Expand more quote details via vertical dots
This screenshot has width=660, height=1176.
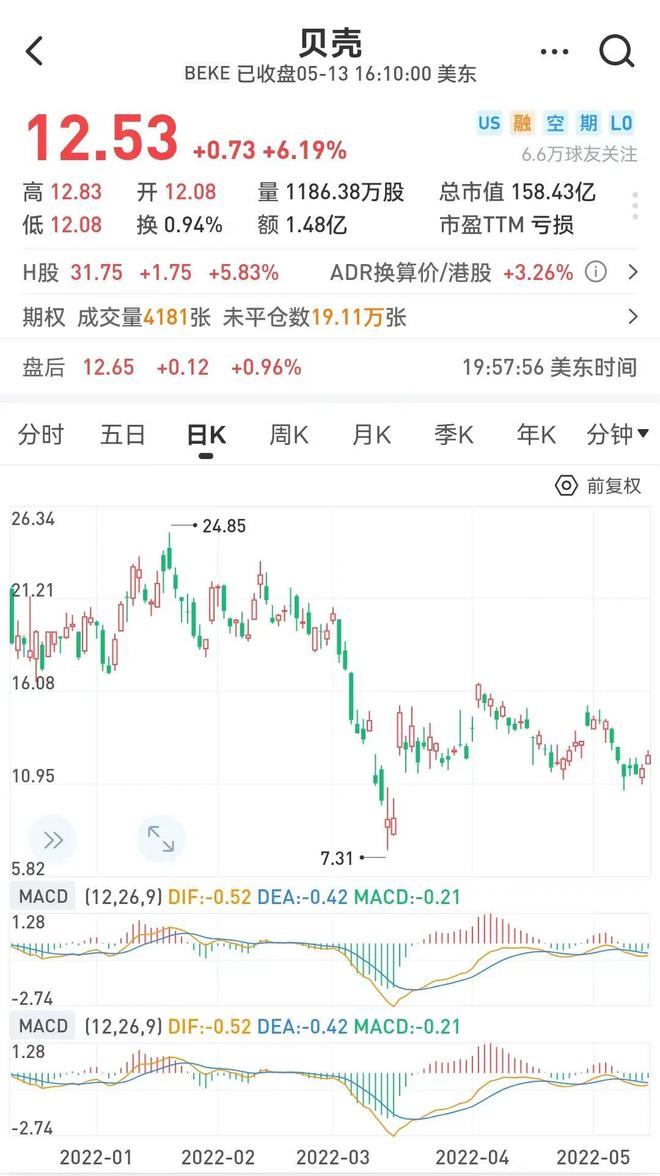[635, 207]
